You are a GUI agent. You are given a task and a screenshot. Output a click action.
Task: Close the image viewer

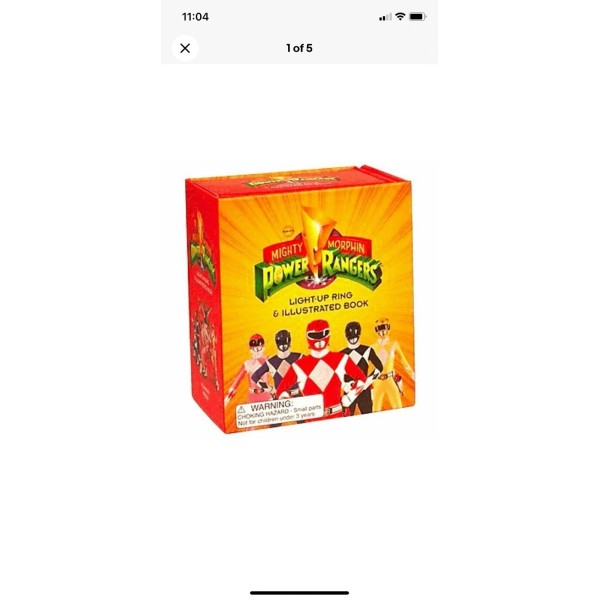(185, 48)
